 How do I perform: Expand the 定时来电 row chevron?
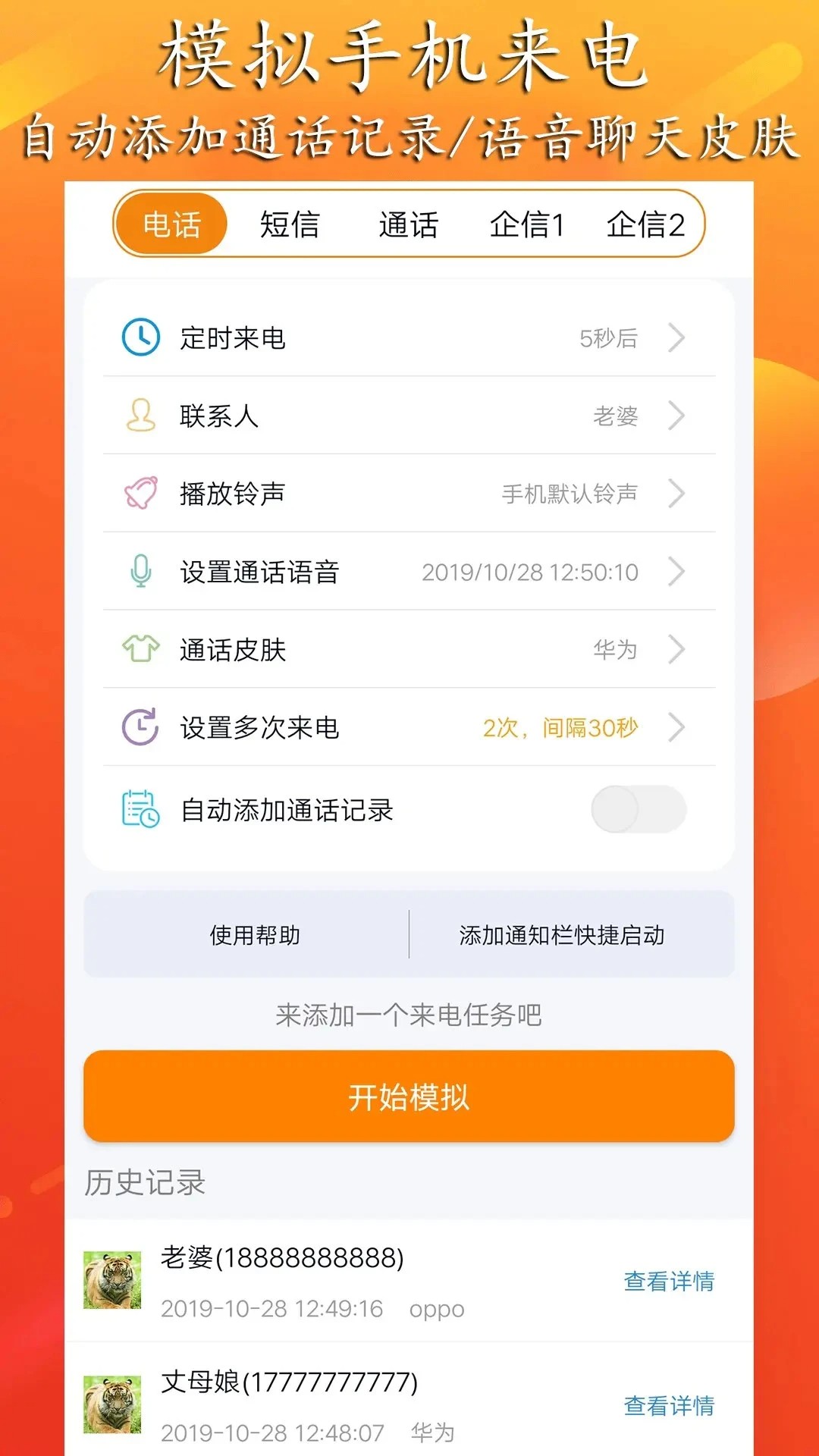coord(676,338)
